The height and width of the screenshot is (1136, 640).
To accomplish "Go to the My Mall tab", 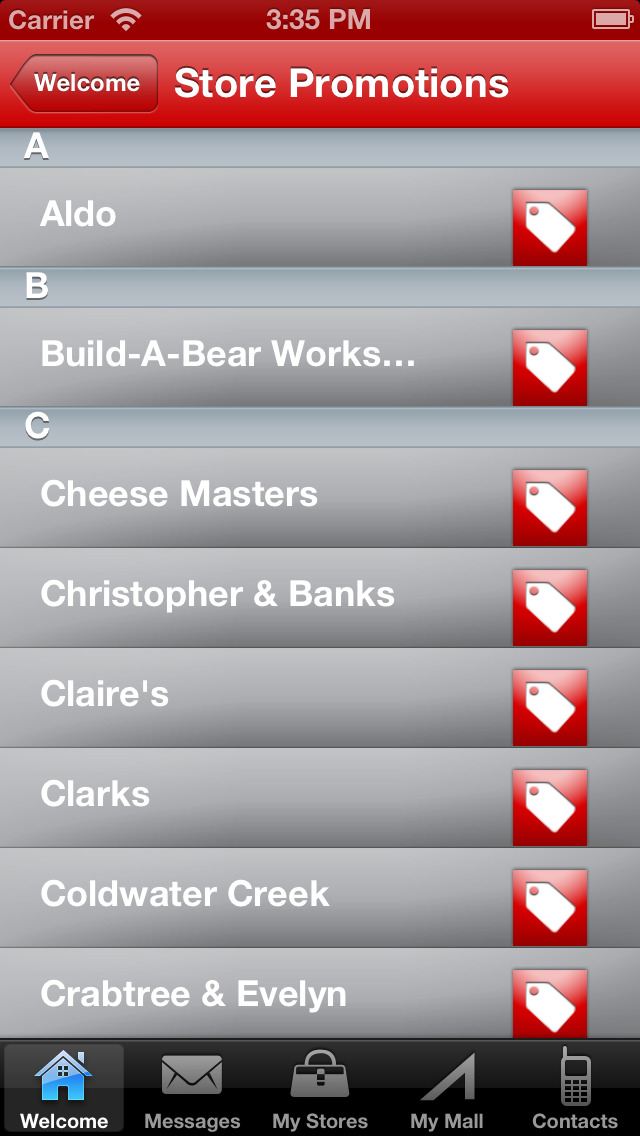I will (x=447, y=1090).
